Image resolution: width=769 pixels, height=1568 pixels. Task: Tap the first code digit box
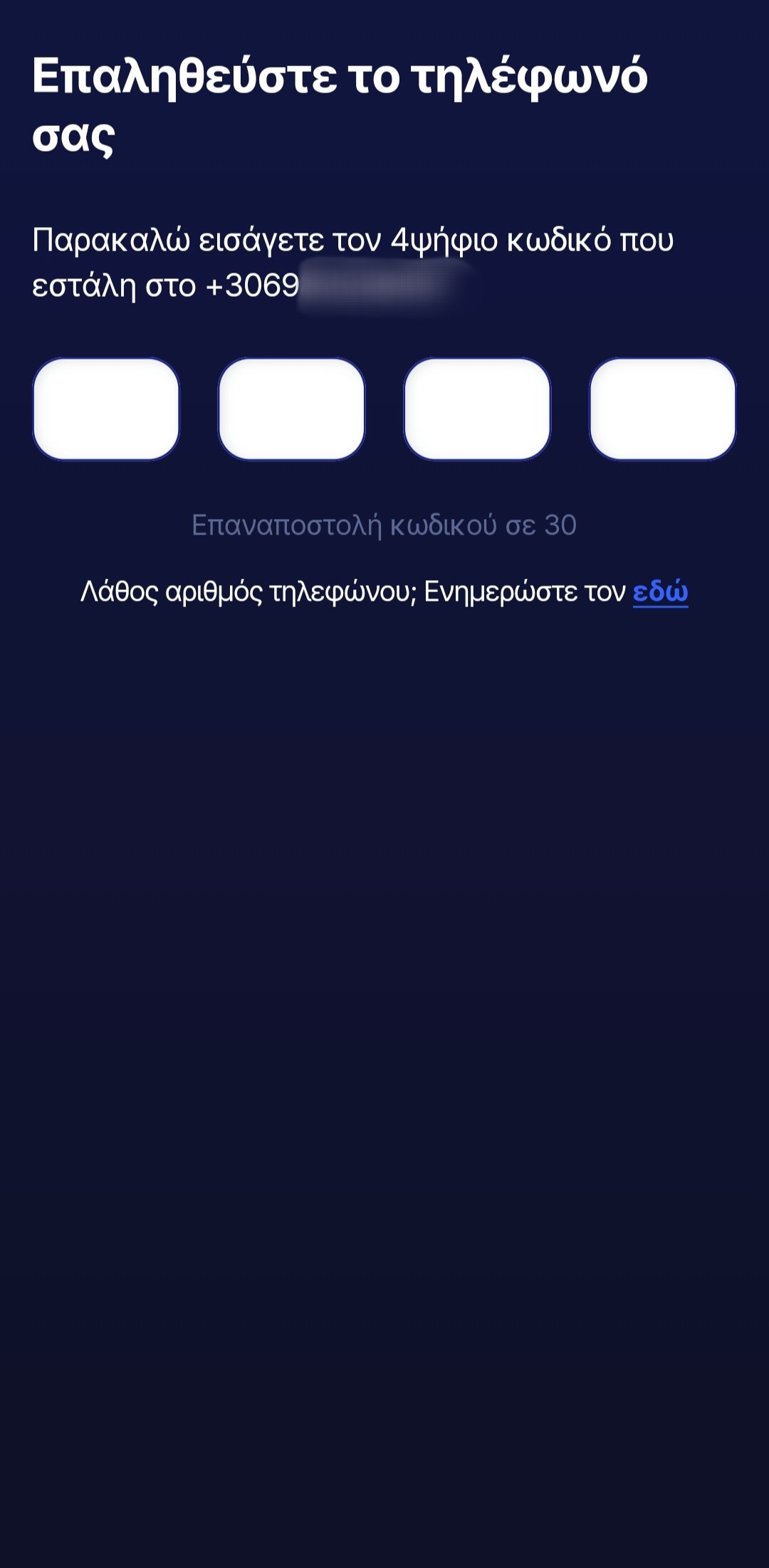coord(106,409)
